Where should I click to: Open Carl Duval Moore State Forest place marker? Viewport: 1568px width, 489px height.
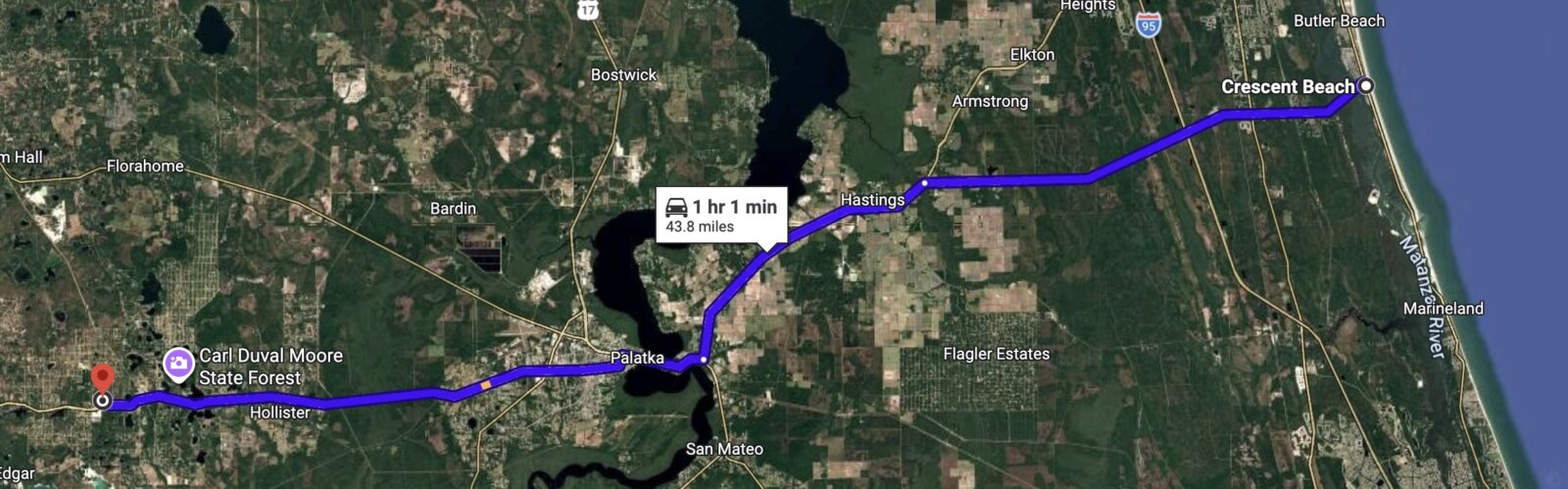coord(177,365)
